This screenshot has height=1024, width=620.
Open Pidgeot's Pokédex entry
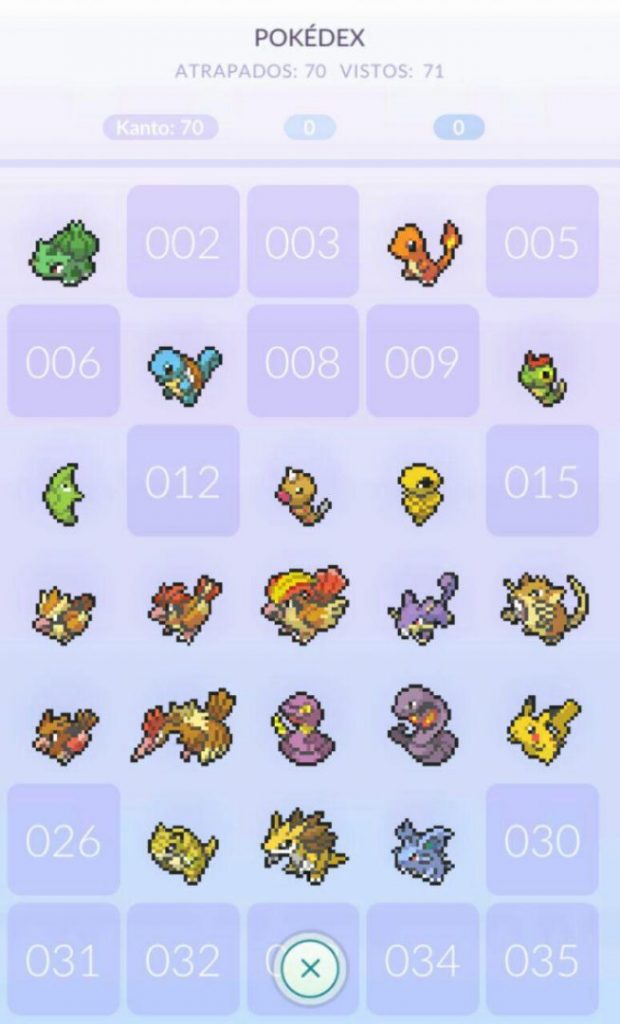click(304, 604)
